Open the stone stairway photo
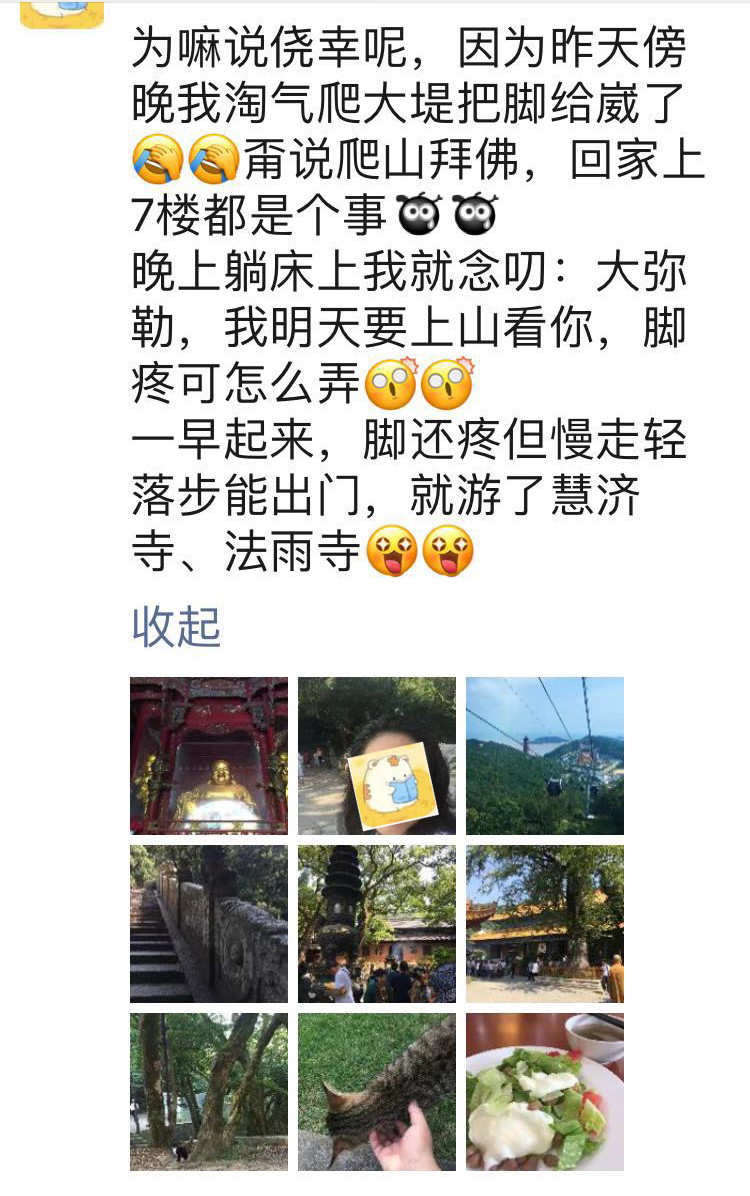The height and width of the screenshot is (1196, 750). pyautogui.click(x=209, y=924)
